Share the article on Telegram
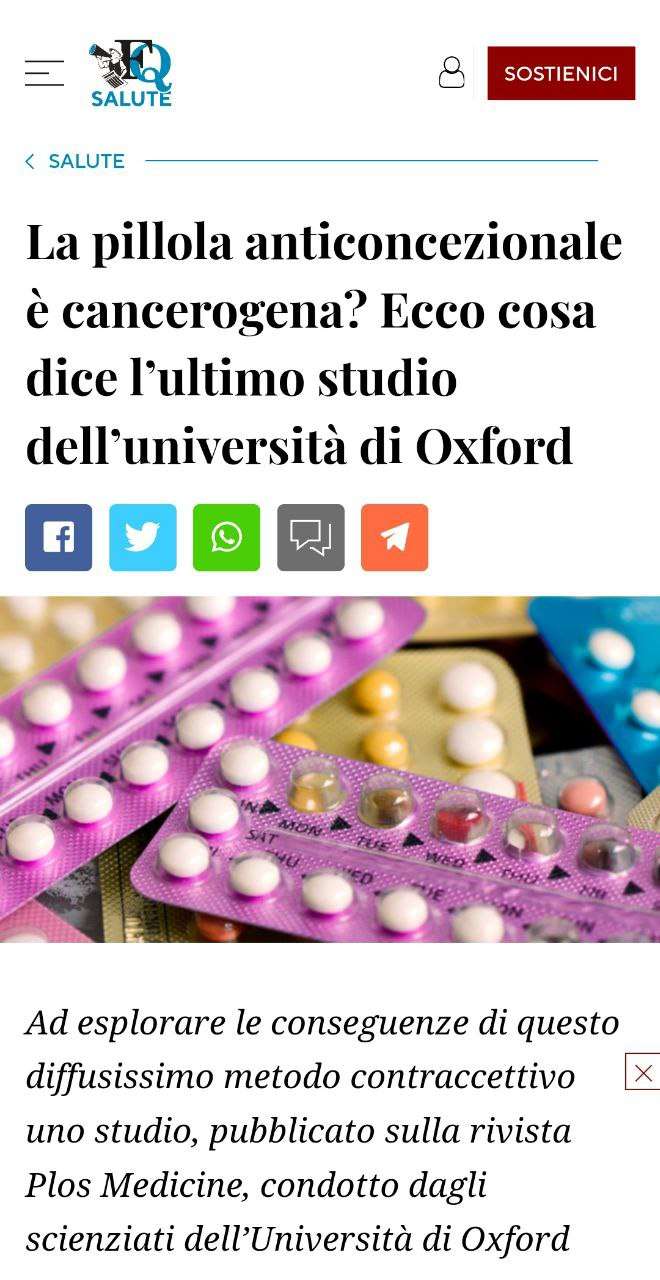The image size is (660, 1280). 395,537
